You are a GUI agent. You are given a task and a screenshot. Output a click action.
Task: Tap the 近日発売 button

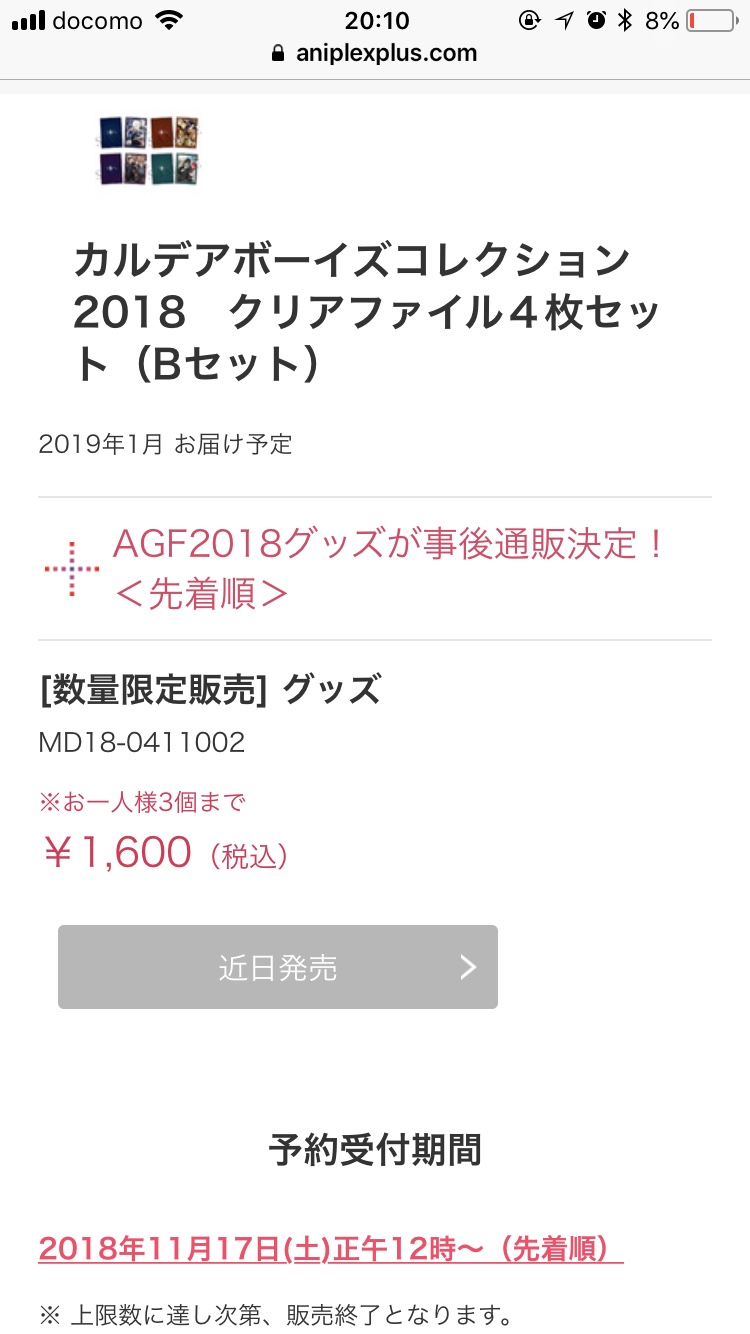[277, 967]
